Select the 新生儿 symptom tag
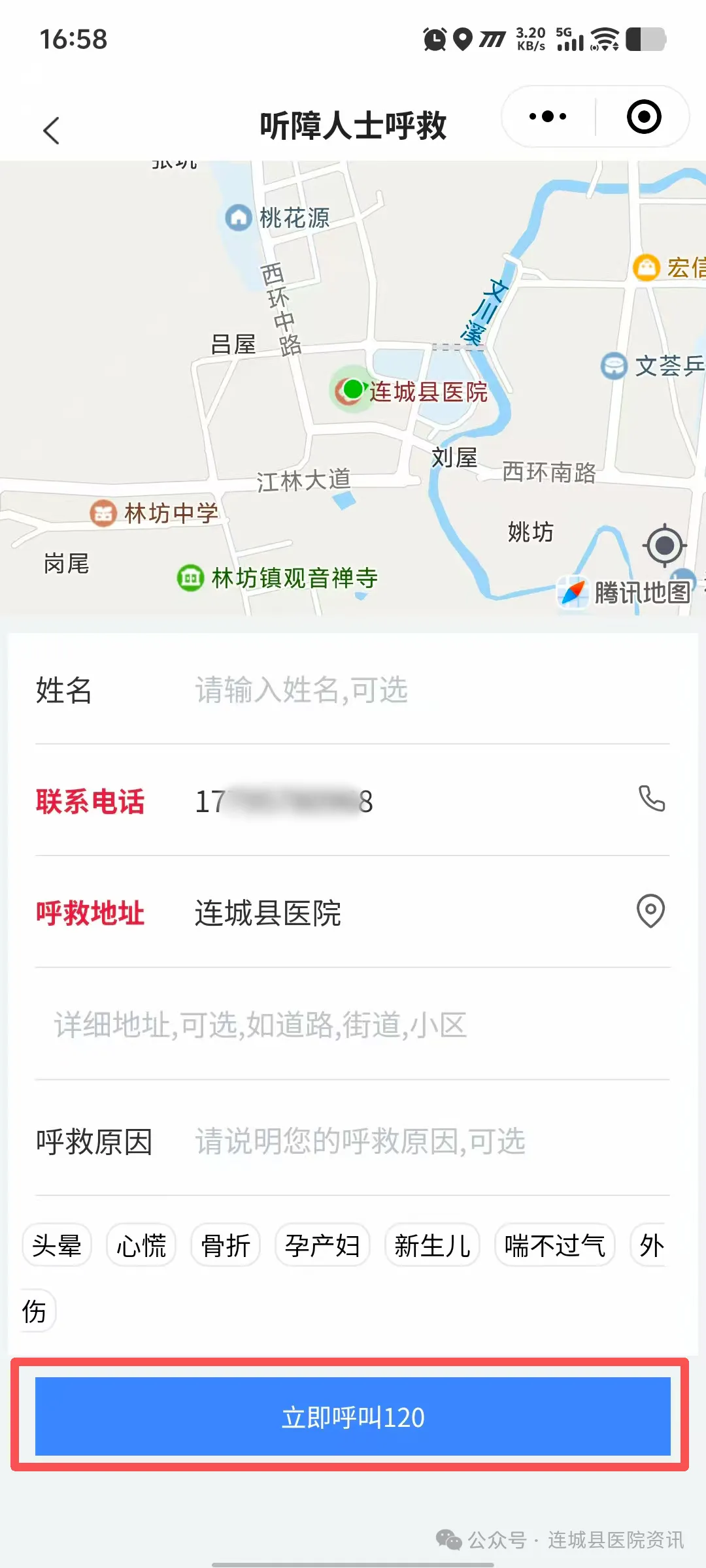706x1568 pixels. click(x=433, y=1245)
